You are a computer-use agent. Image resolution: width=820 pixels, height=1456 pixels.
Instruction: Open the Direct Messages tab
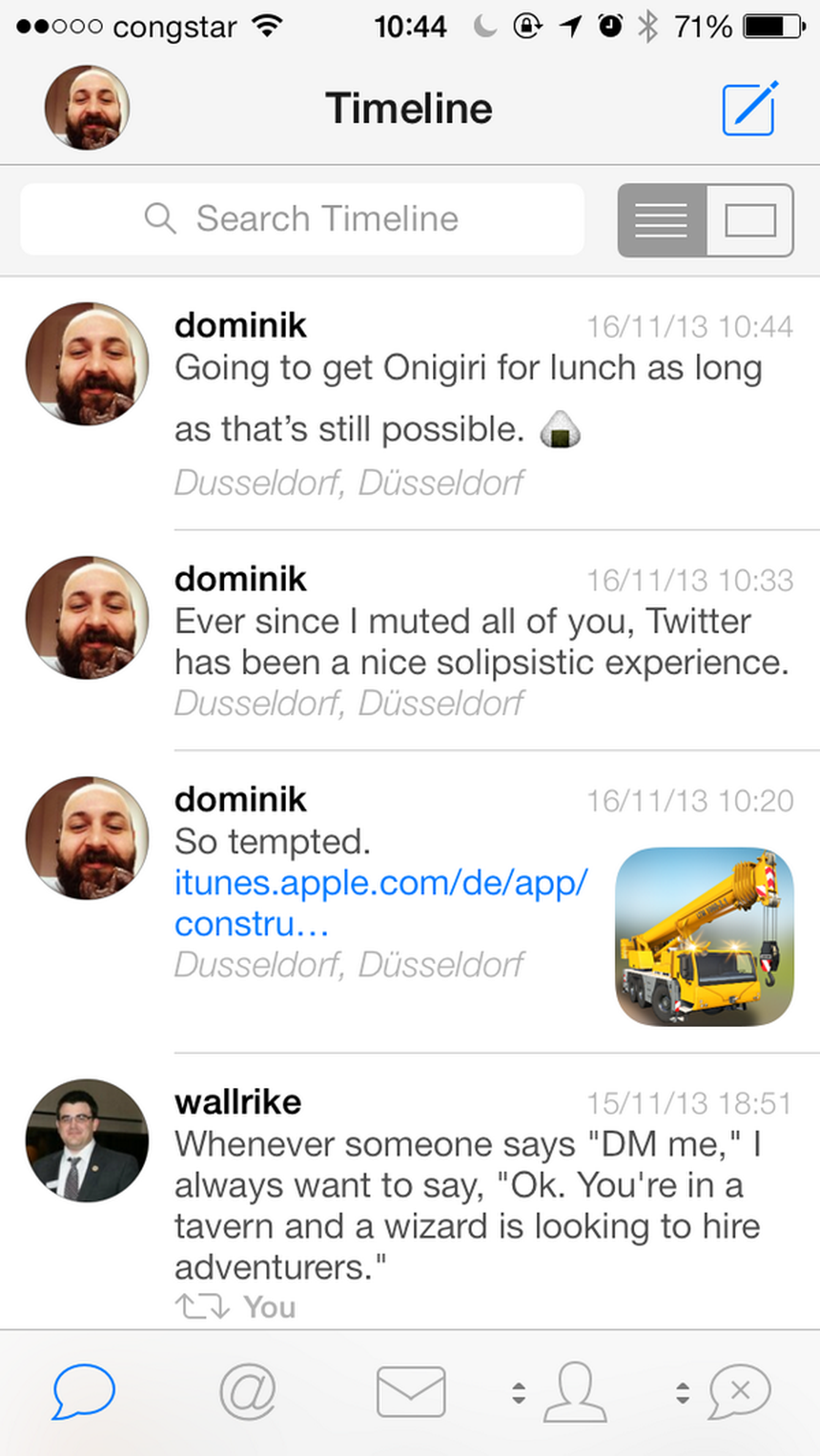coord(411,1392)
